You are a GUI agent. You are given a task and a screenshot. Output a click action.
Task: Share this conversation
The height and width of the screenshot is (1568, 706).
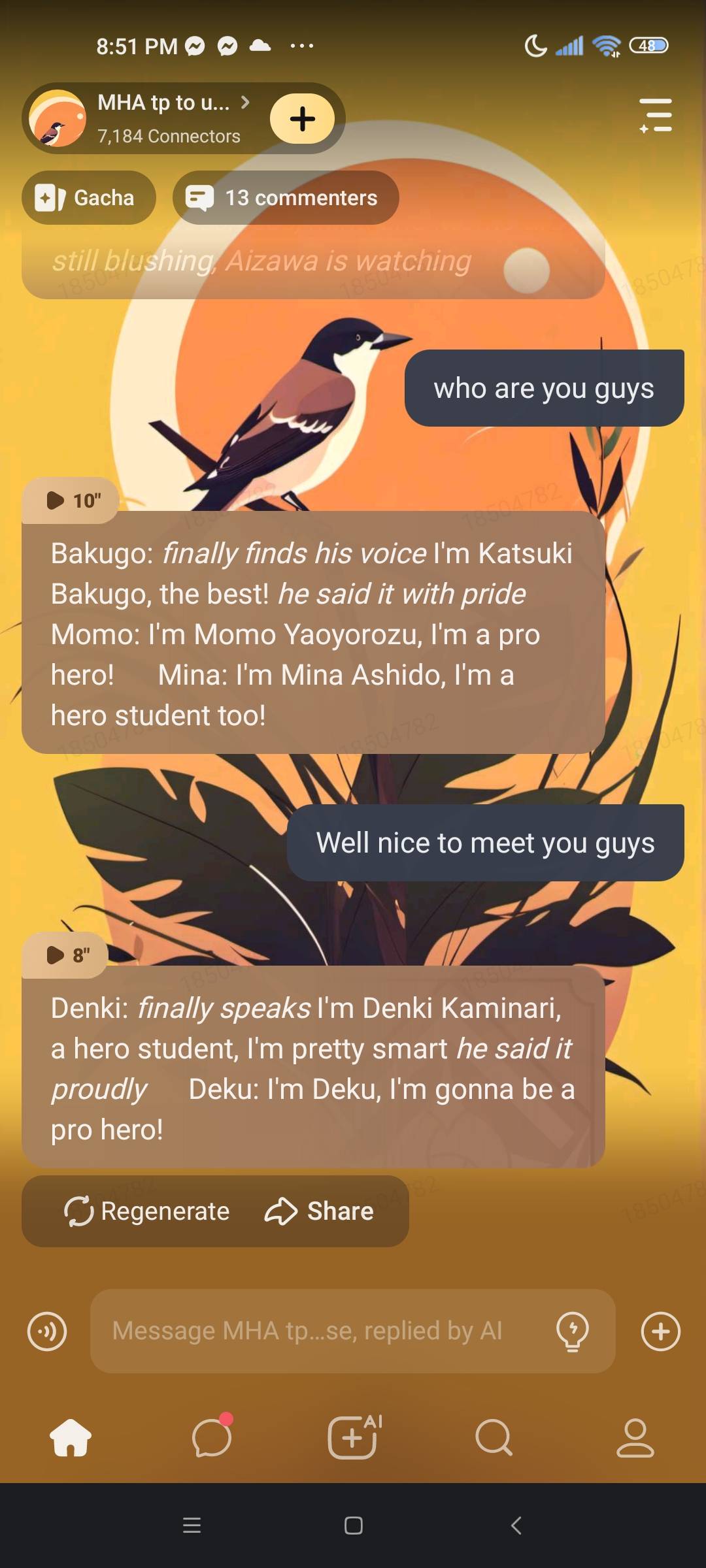320,1211
